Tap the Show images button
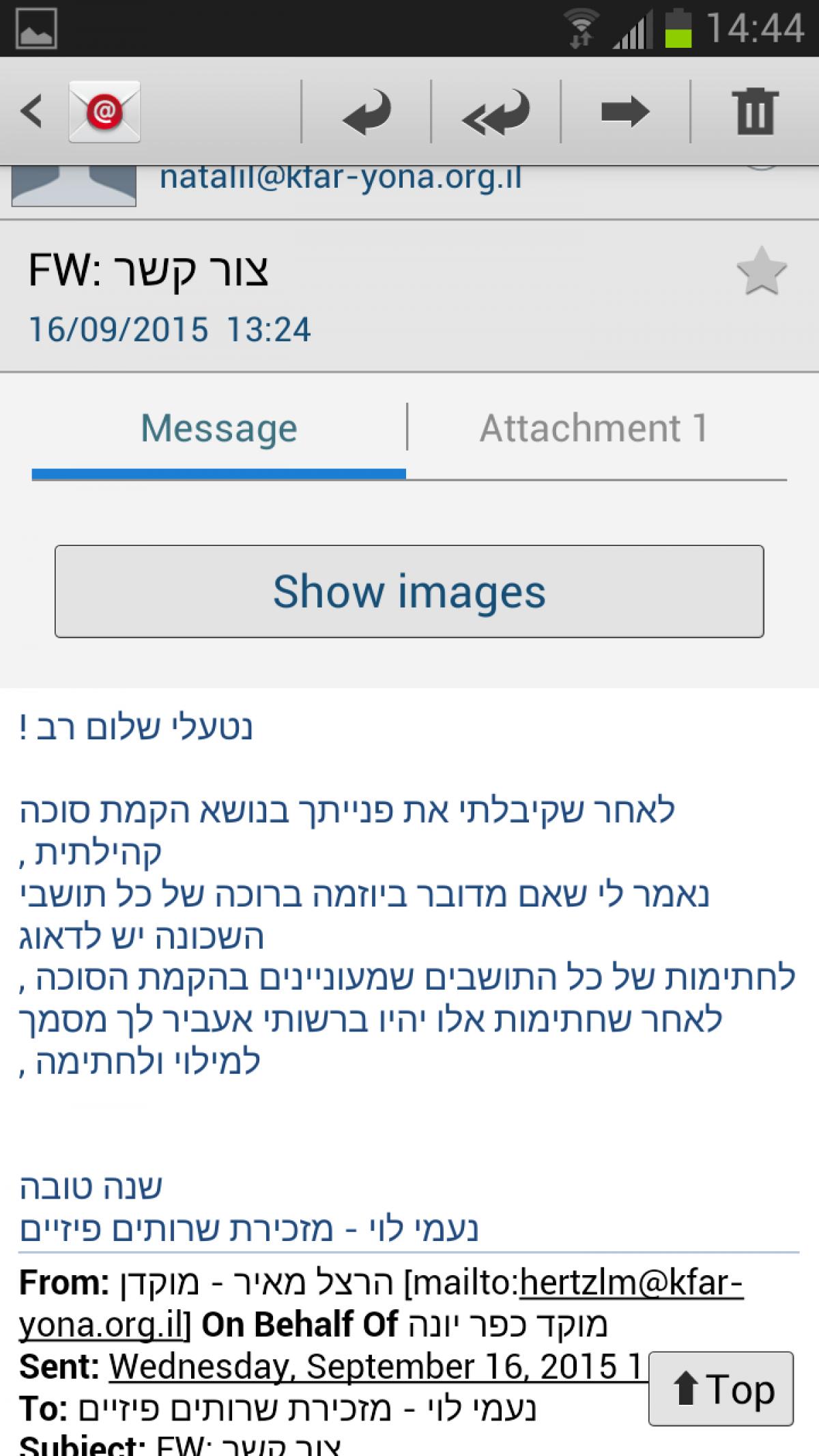The image size is (819, 1456). pos(409,591)
